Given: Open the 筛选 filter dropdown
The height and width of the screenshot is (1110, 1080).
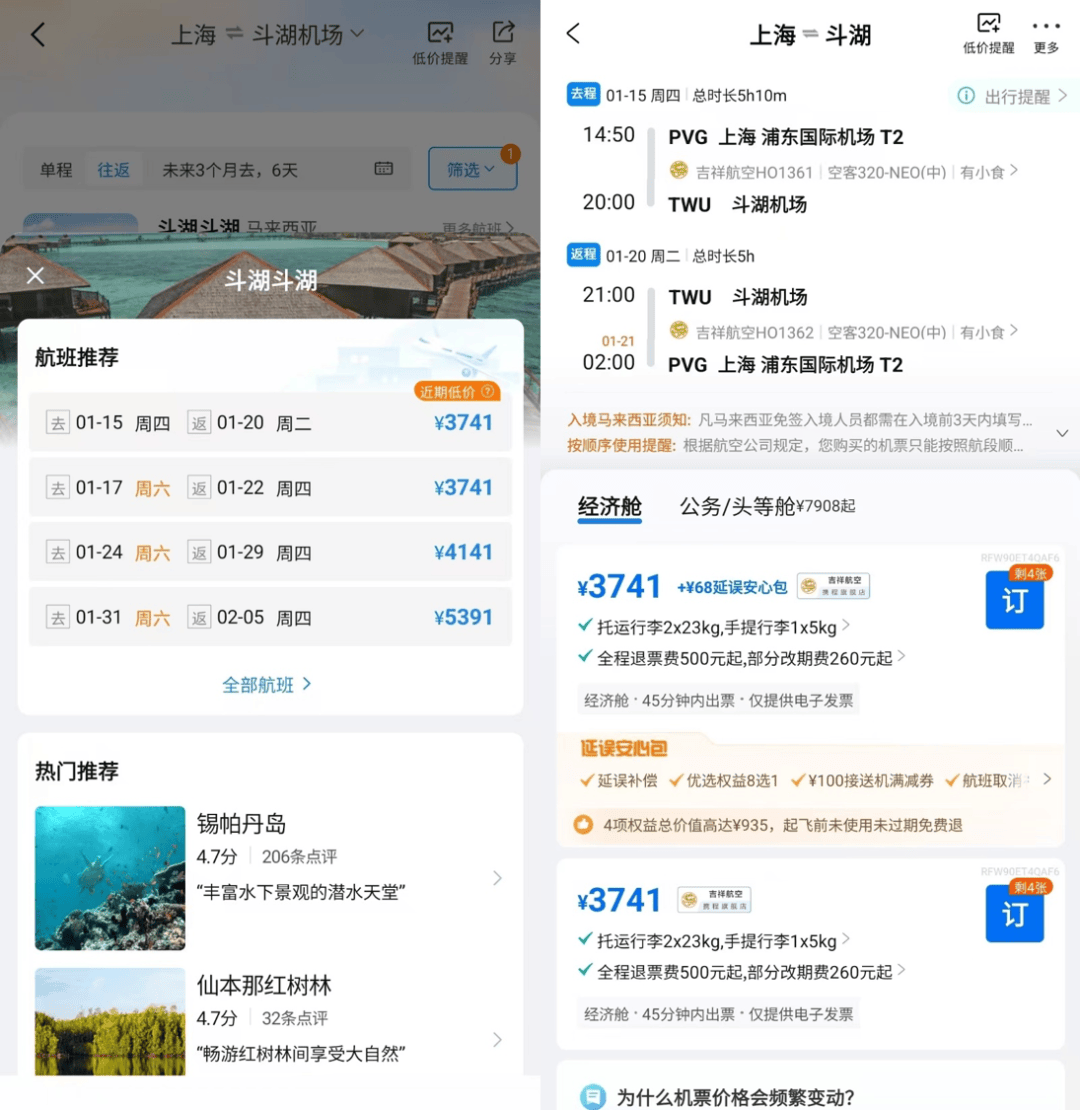Looking at the screenshot, I should [x=472, y=169].
